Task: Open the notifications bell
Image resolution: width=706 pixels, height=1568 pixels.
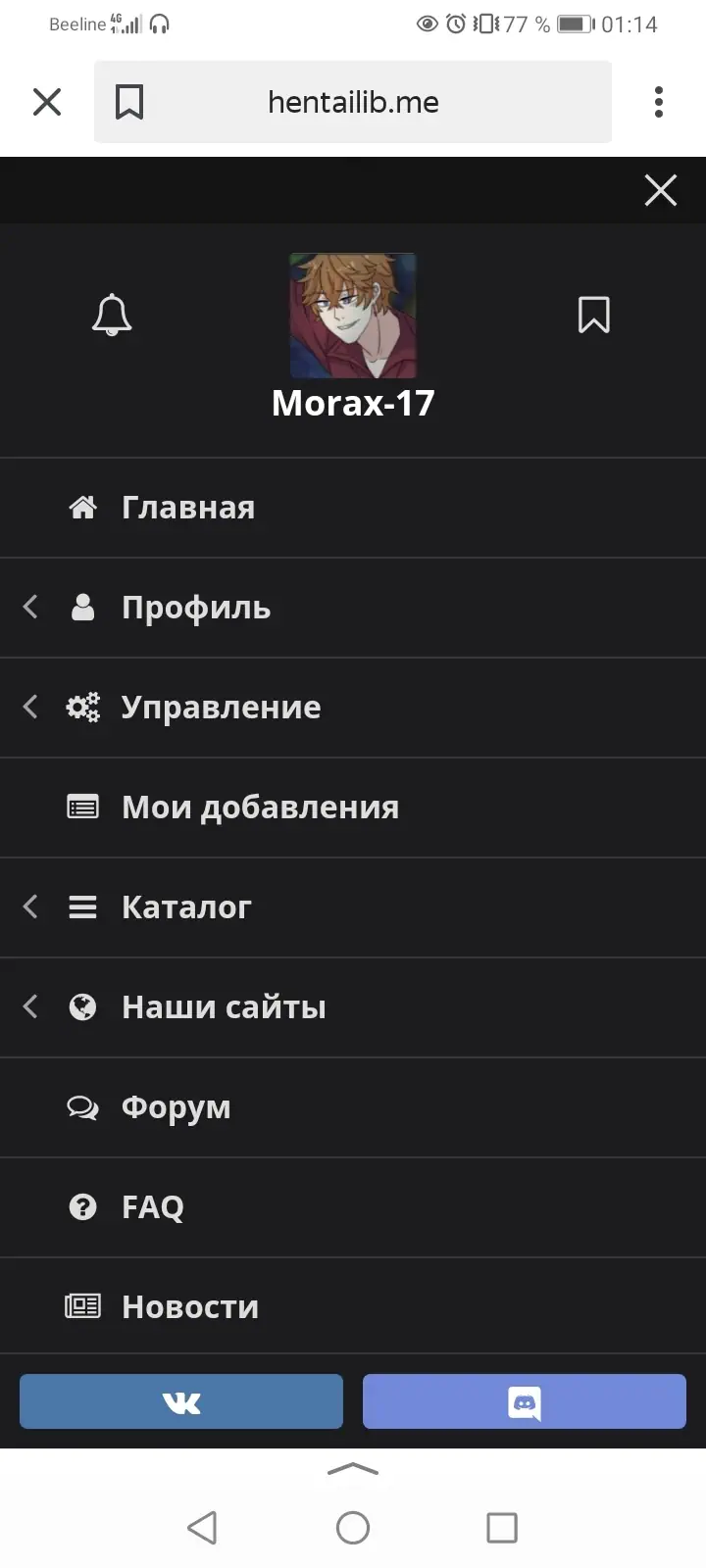Action: coord(112,315)
